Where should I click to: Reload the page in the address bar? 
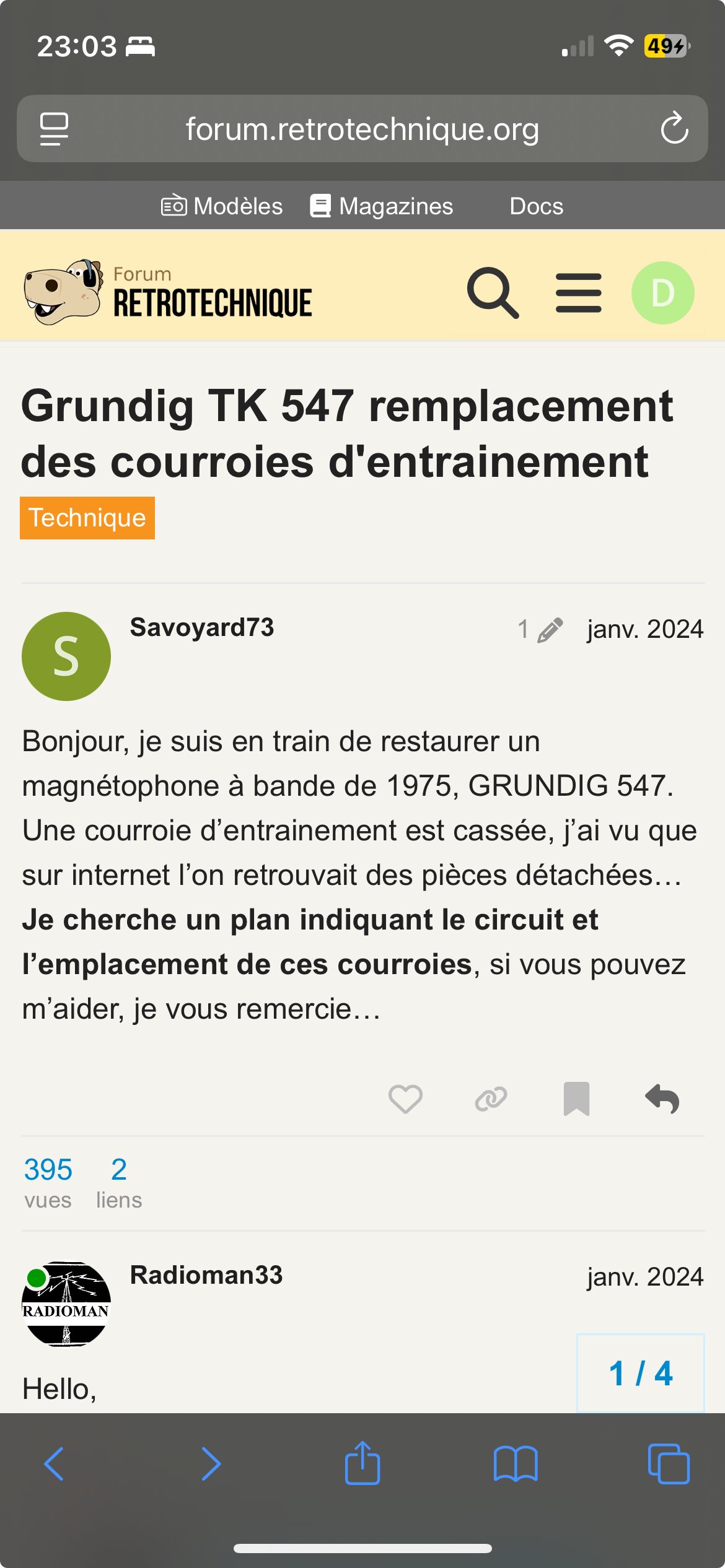click(674, 128)
